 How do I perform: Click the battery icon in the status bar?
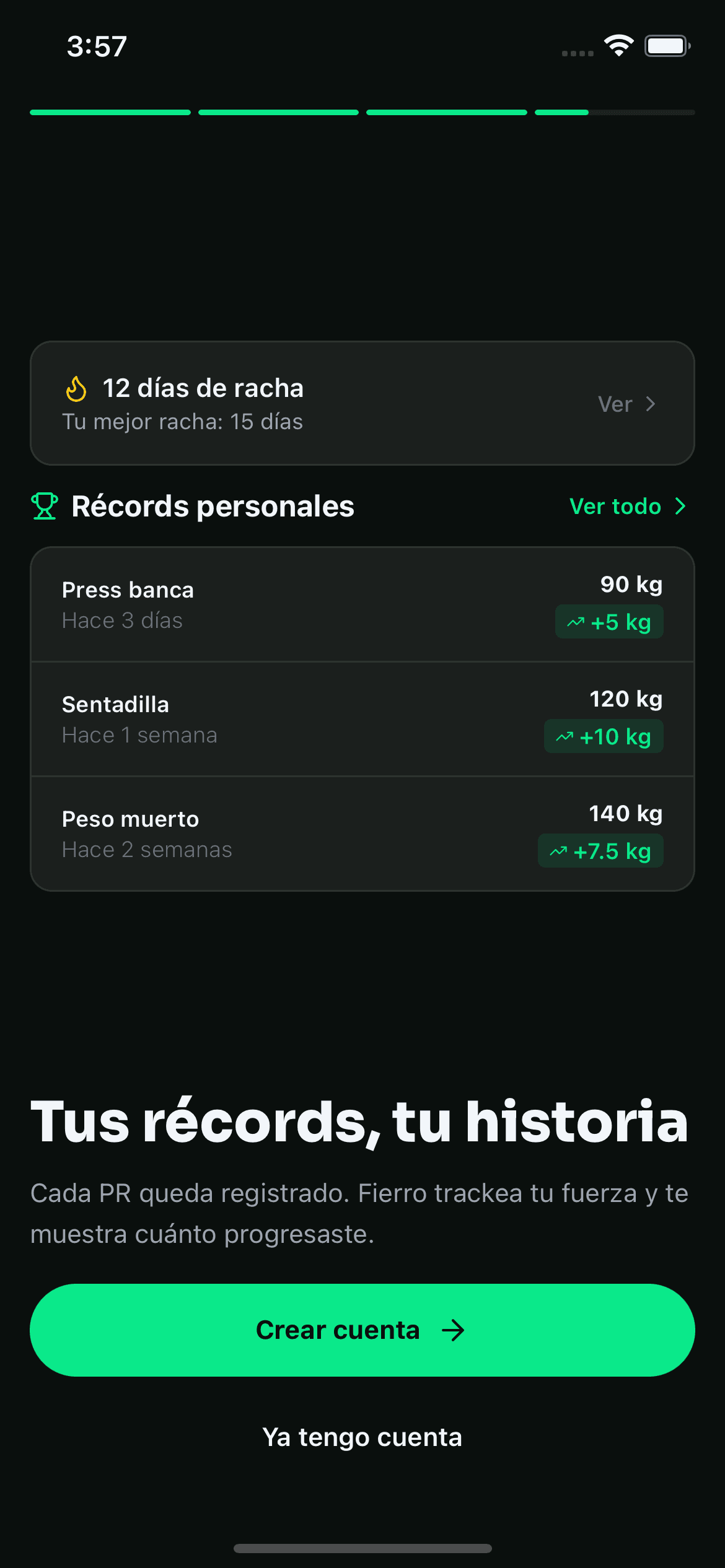[666, 45]
